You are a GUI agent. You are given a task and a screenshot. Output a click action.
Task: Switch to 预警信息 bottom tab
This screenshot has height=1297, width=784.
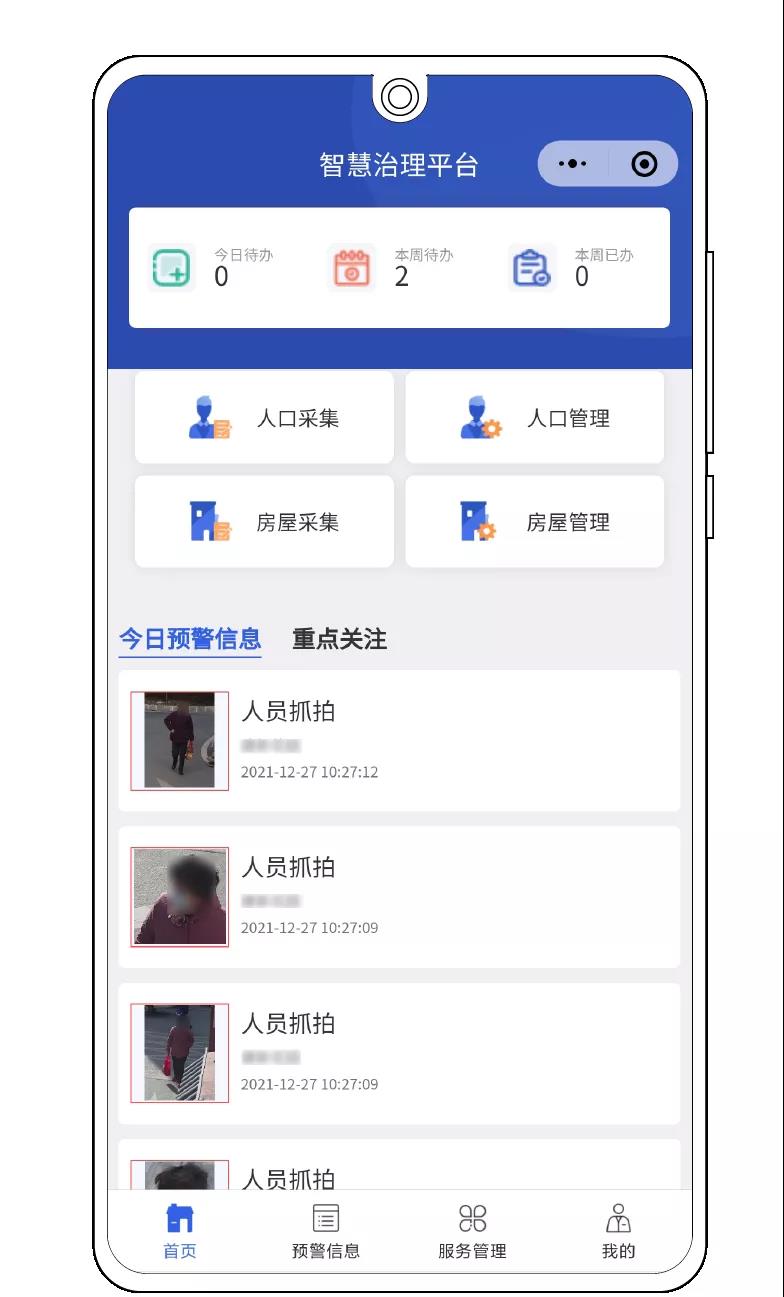(x=326, y=1232)
